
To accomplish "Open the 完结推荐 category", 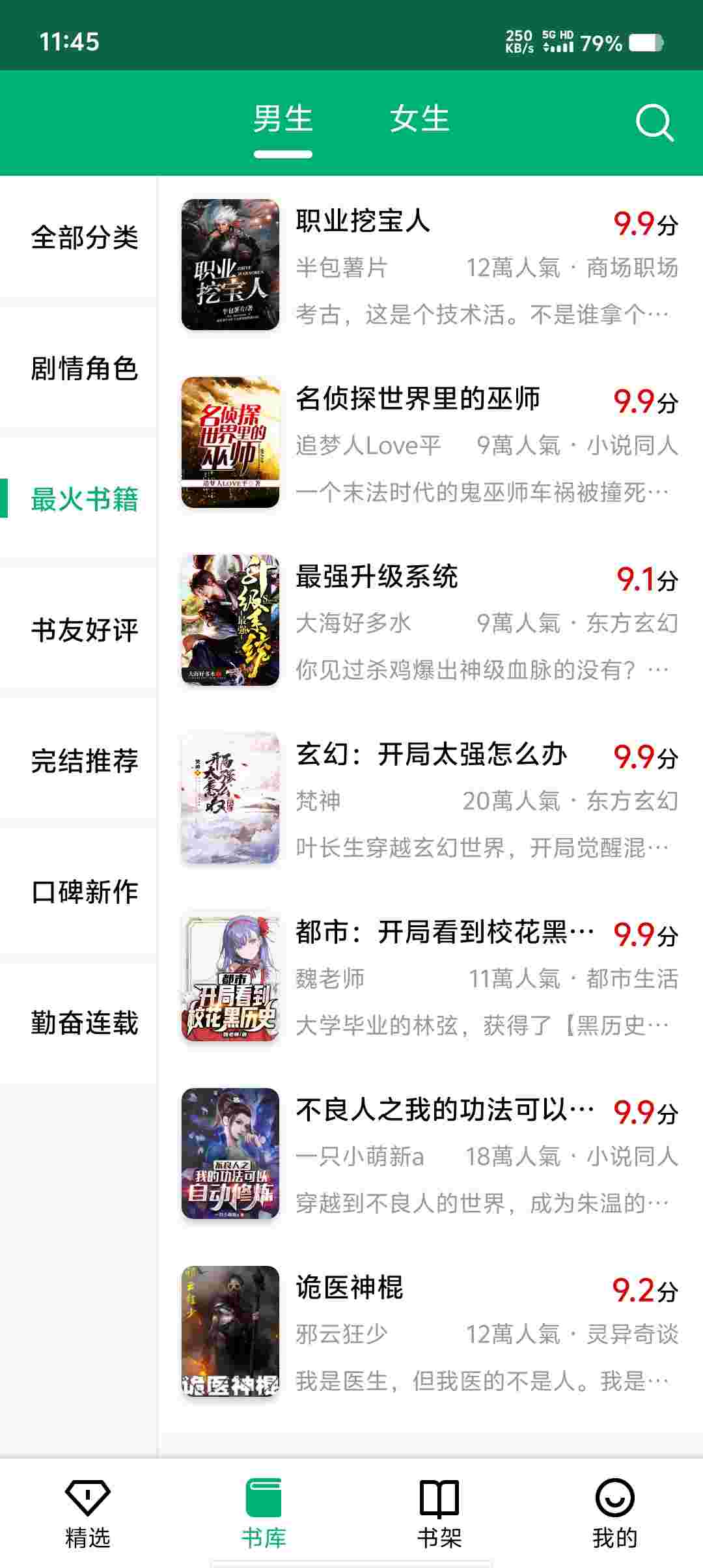I will pyautogui.click(x=84, y=761).
